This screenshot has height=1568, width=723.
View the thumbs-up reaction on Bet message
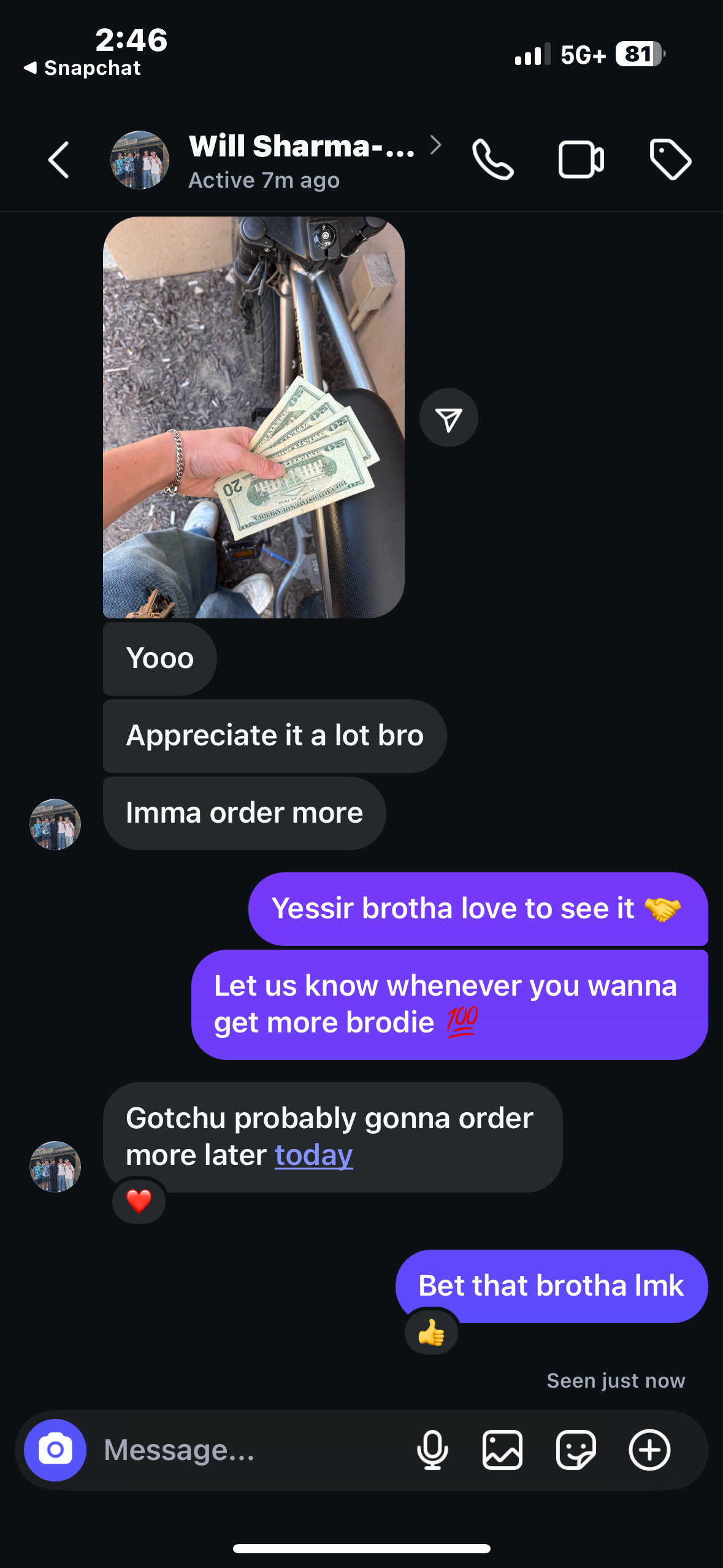tap(431, 1332)
